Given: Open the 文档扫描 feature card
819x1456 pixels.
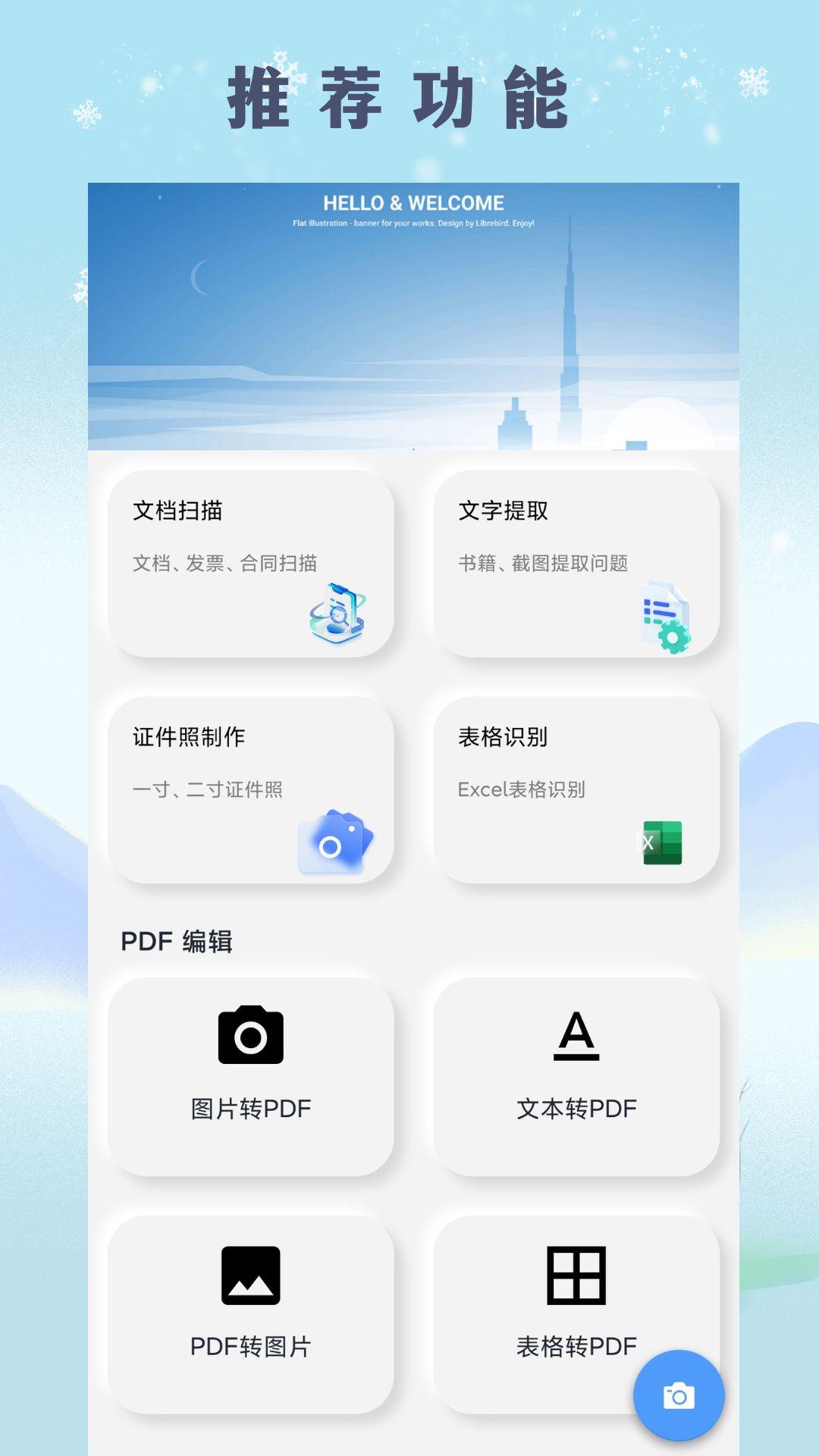Looking at the screenshot, I should tap(253, 561).
